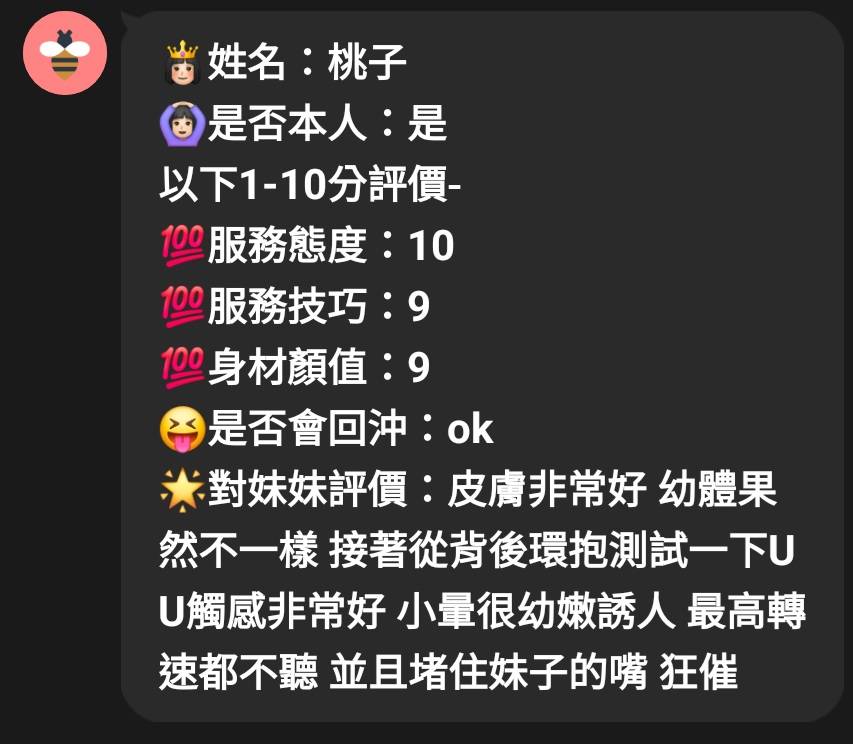
Task: Open the bee avatar sender's profile
Action: (x=65, y=54)
